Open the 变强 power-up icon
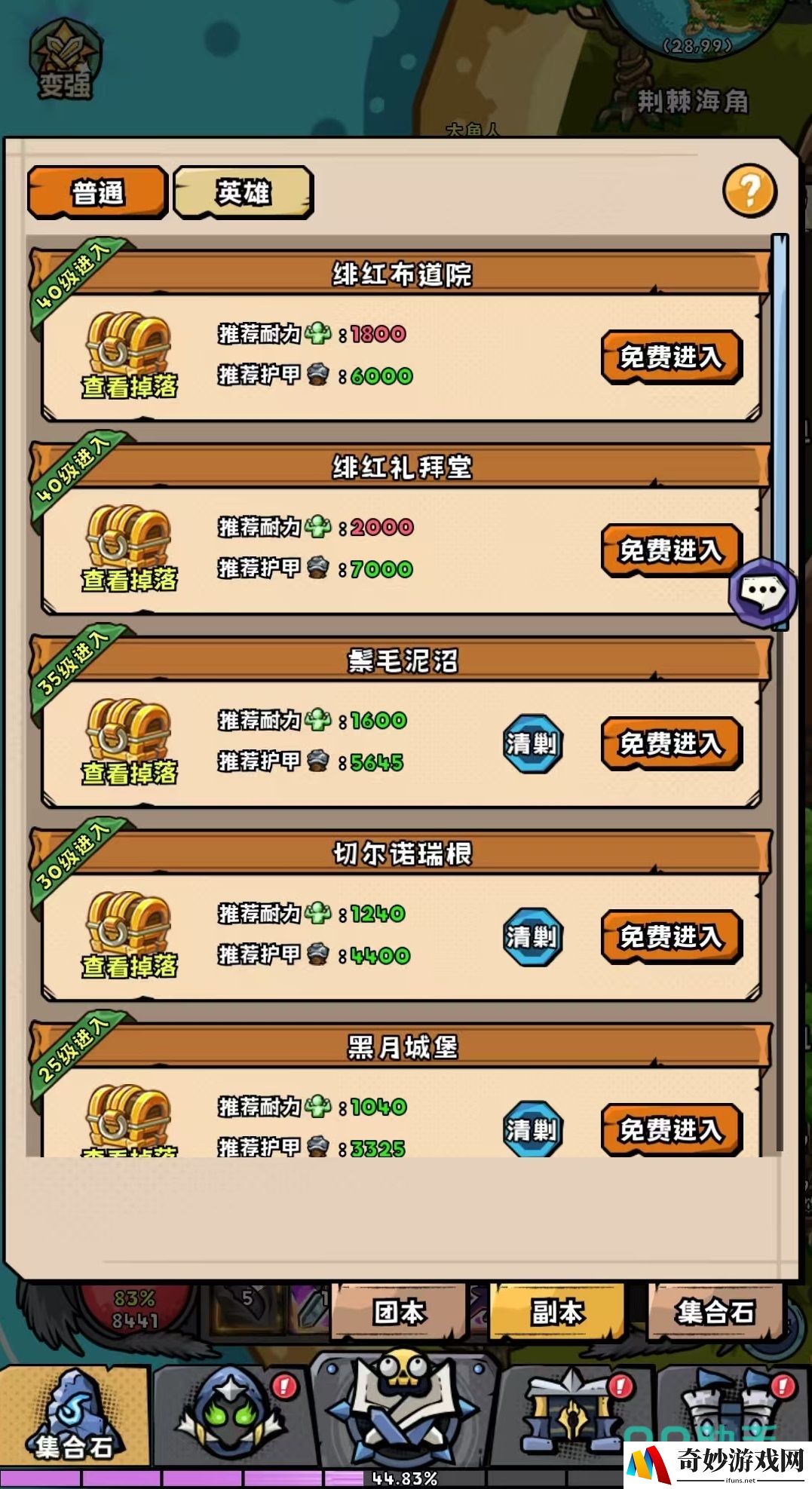 [66, 60]
